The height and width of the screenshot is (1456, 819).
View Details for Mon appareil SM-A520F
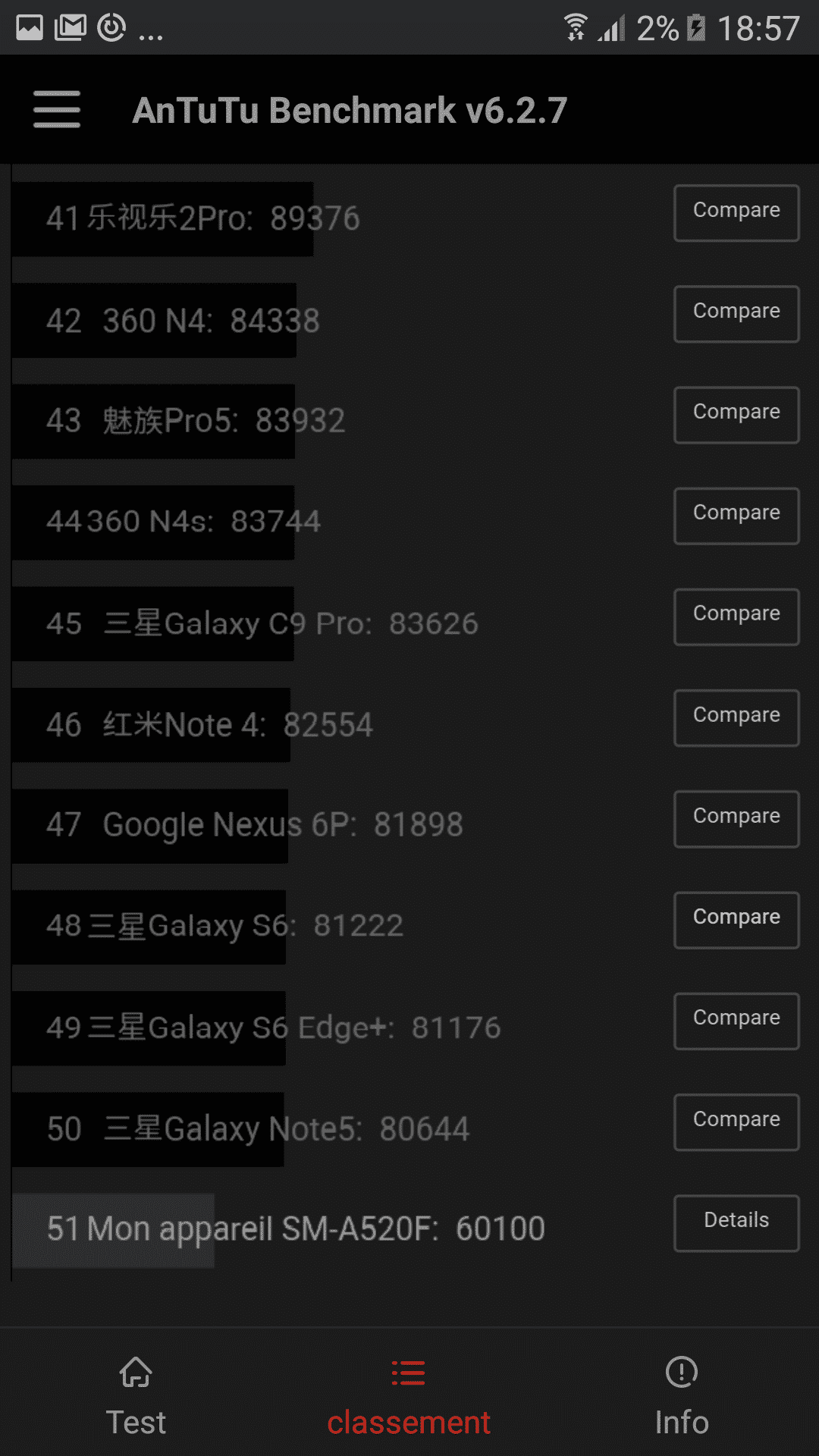pos(736,1223)
